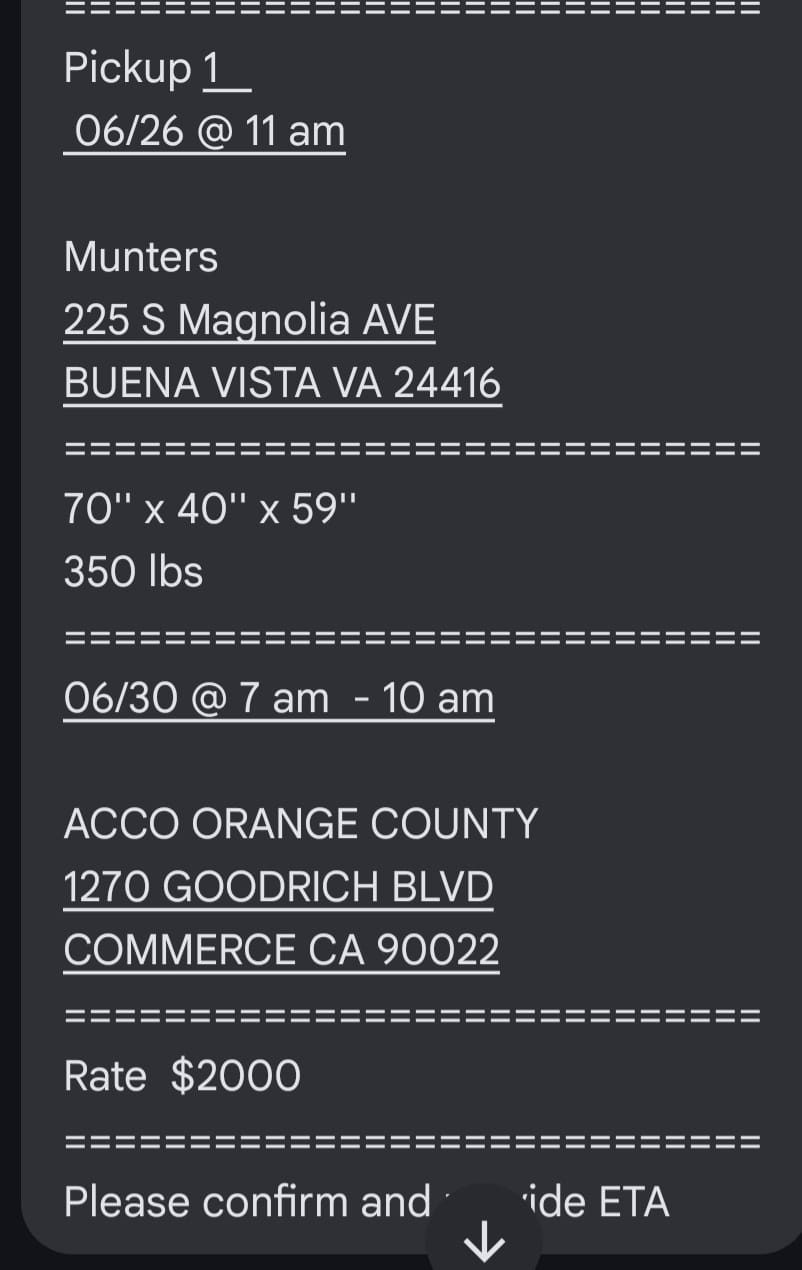Jump to latest message with down arrow

[485, 1241]
